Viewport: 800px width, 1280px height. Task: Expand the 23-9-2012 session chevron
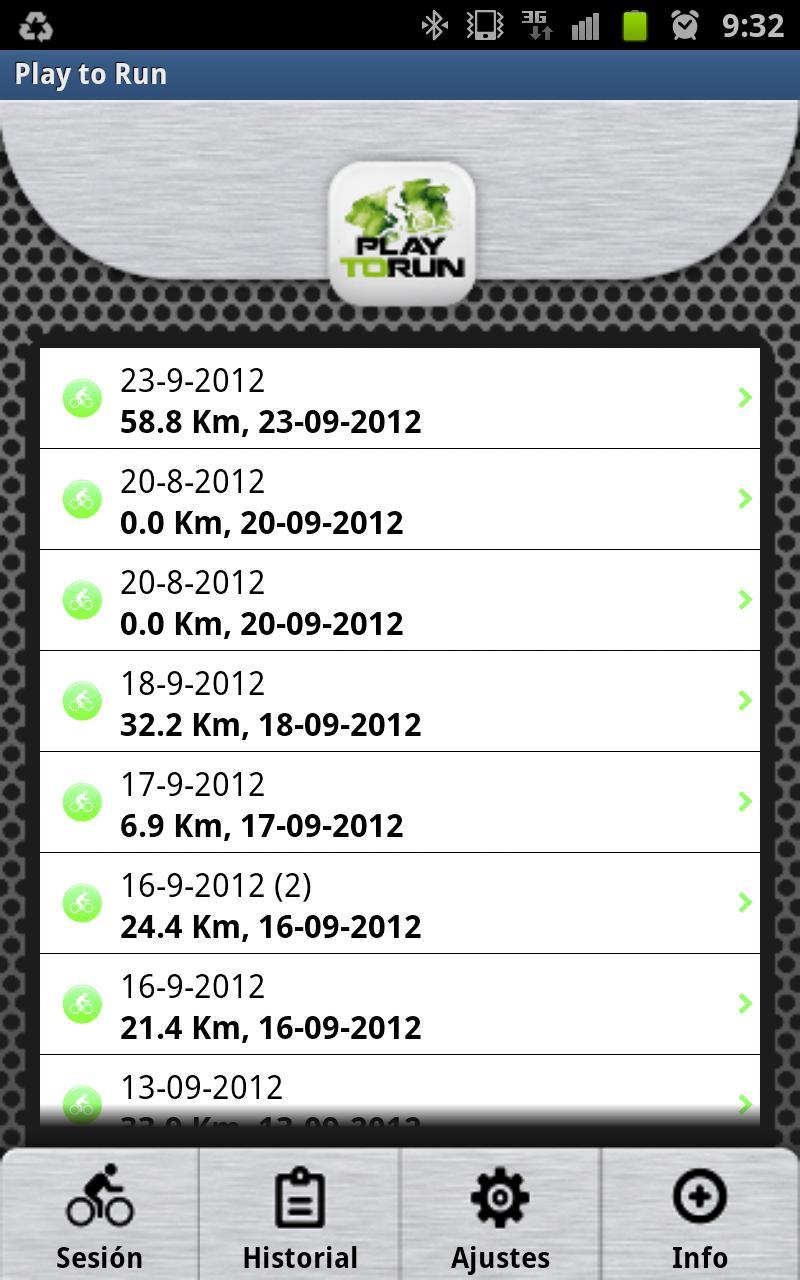click(744, 398)
